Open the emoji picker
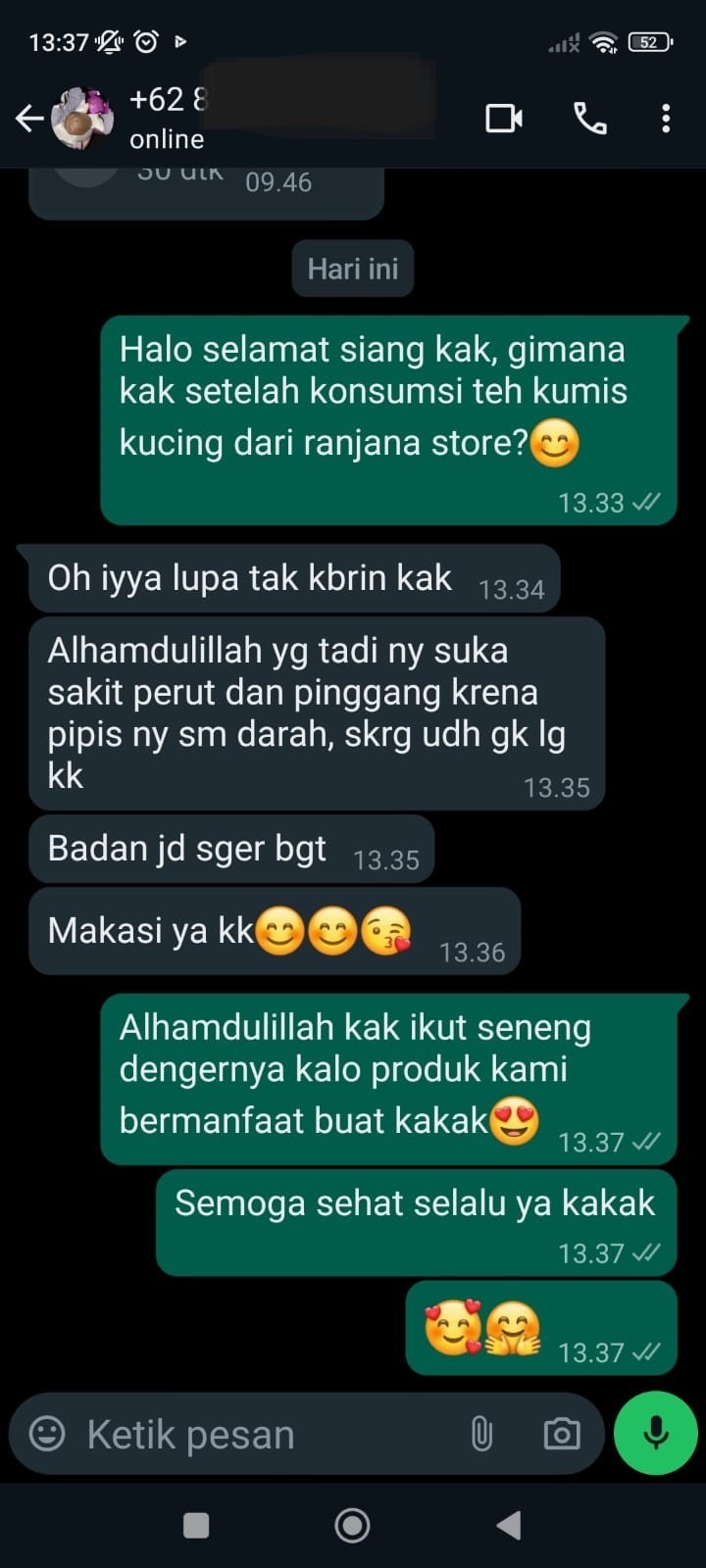 coord(47,1434)
